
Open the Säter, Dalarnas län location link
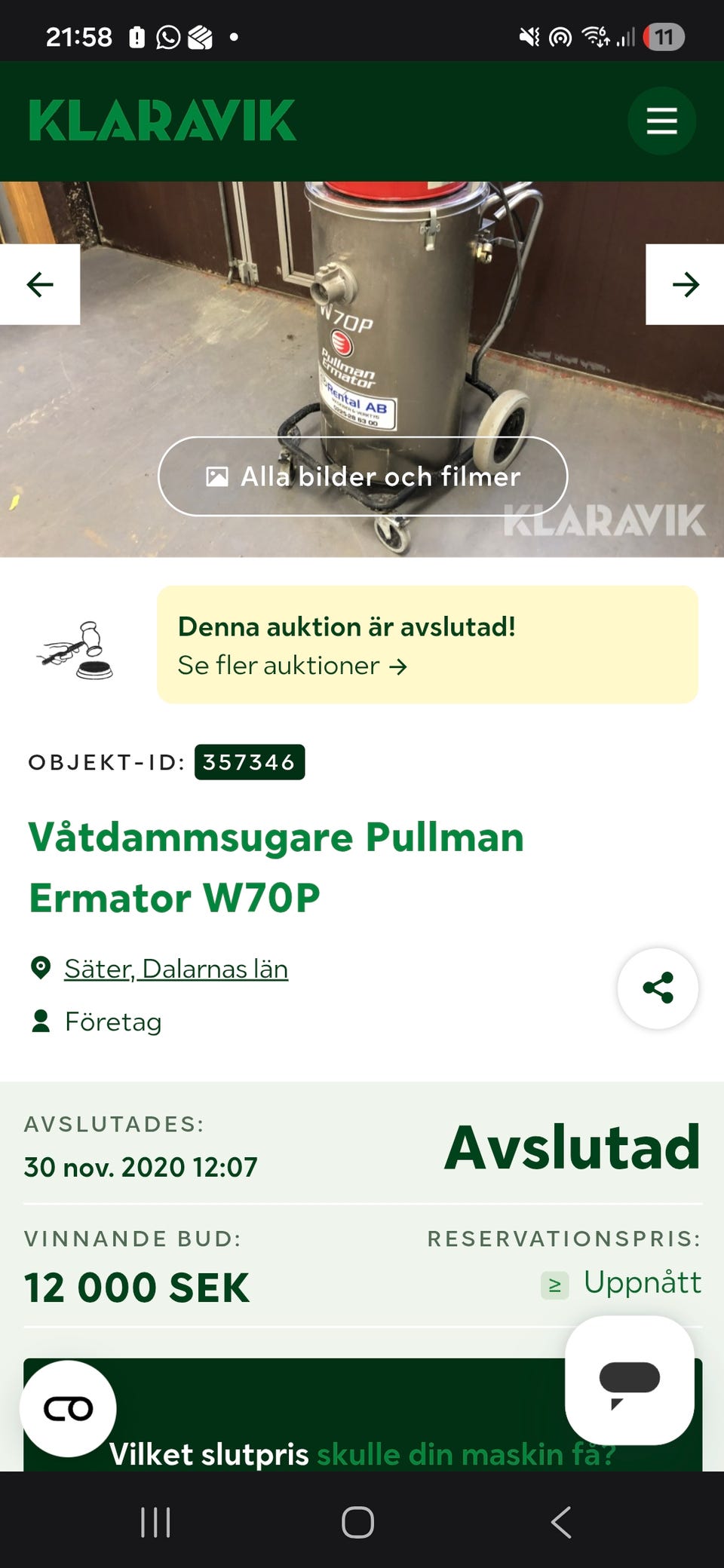tap(176, 969)
